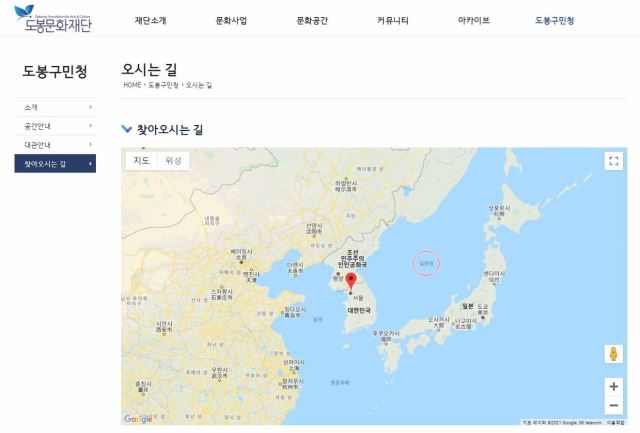Viewport: 640px width, 433px height.
Task: Select 도봉구민청 in top navigation
Action: [555, 19]
